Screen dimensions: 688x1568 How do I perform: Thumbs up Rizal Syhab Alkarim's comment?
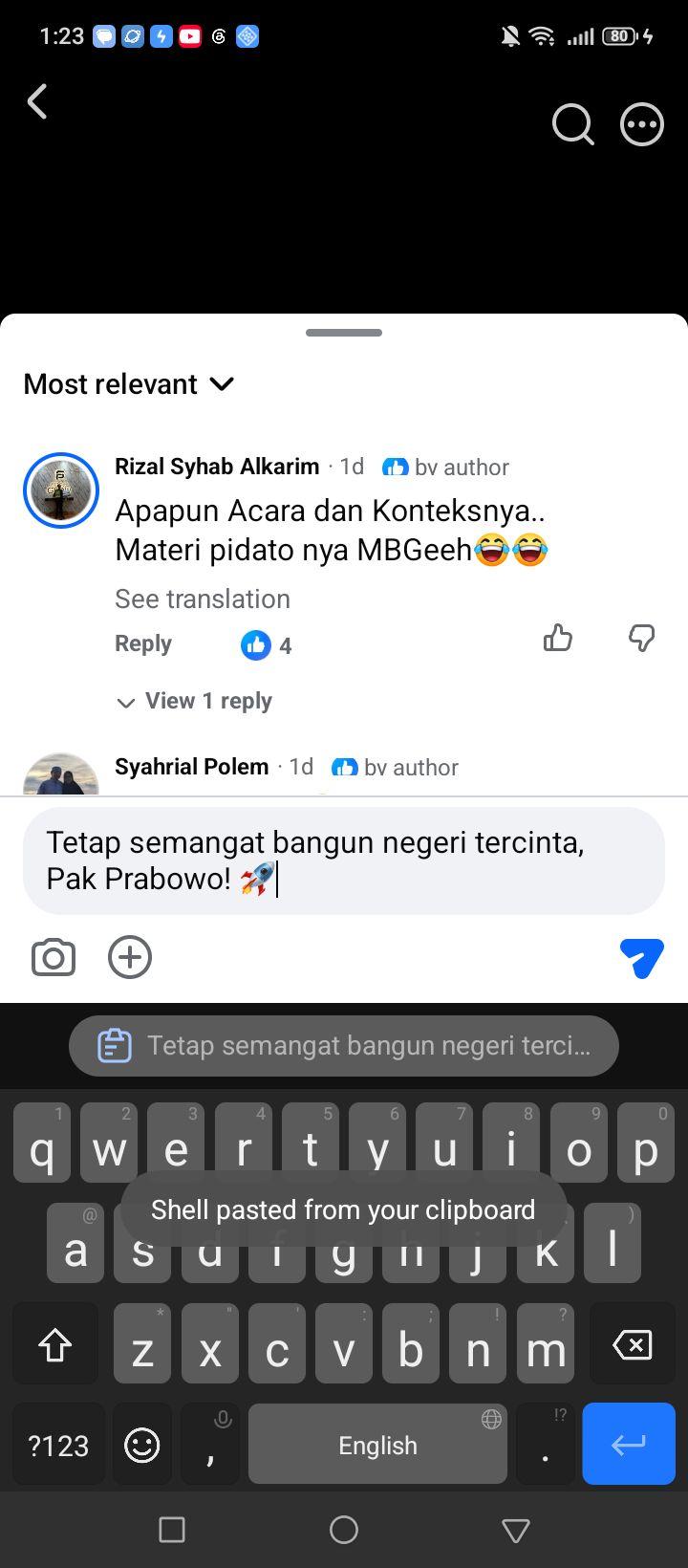[x=558, y=638]
